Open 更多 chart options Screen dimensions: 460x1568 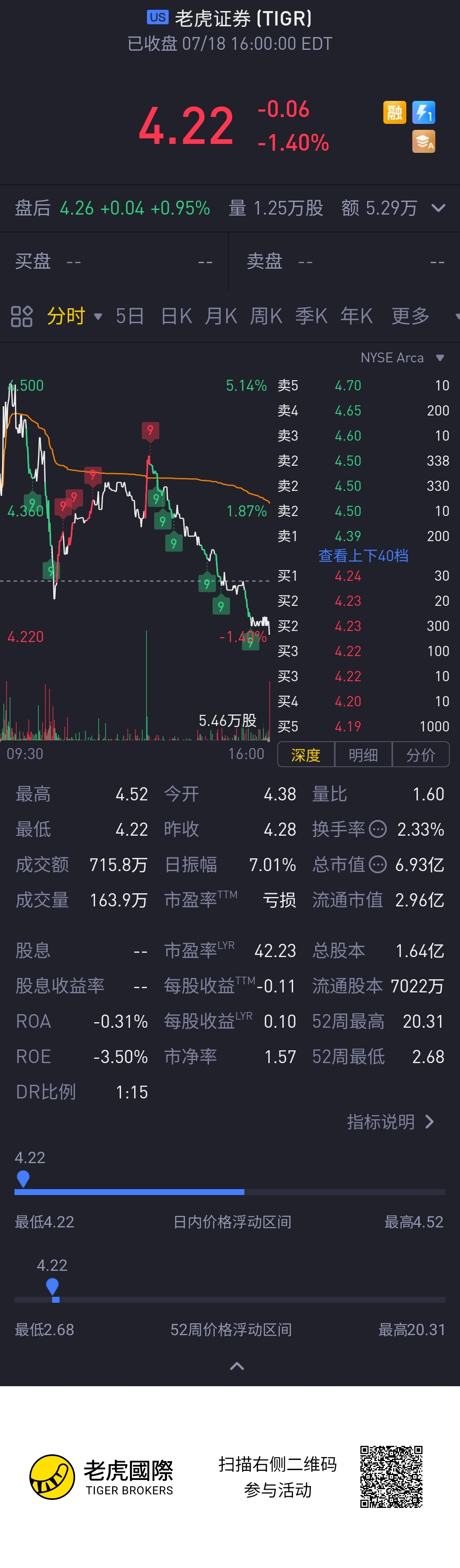point(410,316)
